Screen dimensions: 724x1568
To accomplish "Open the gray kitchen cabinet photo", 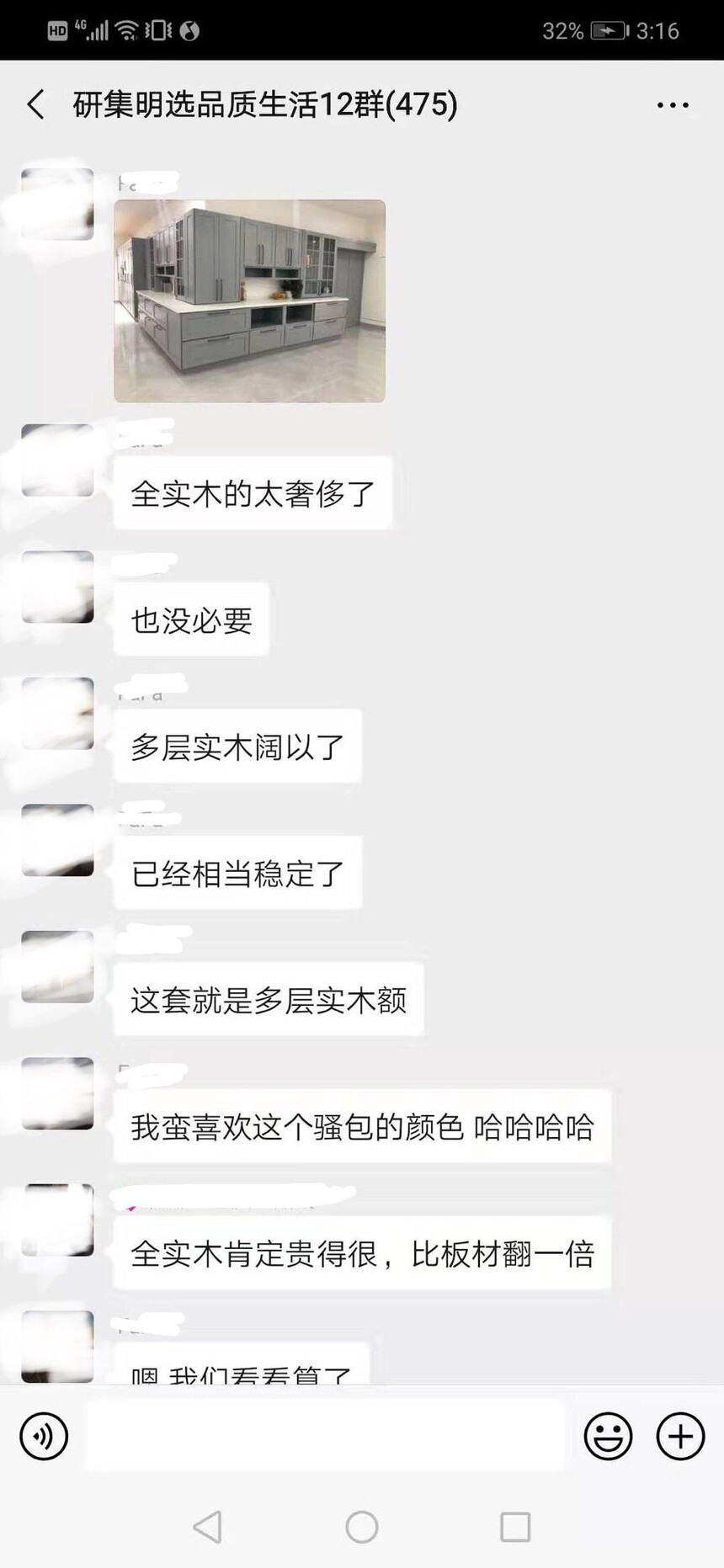I will (x=250, y=300).
